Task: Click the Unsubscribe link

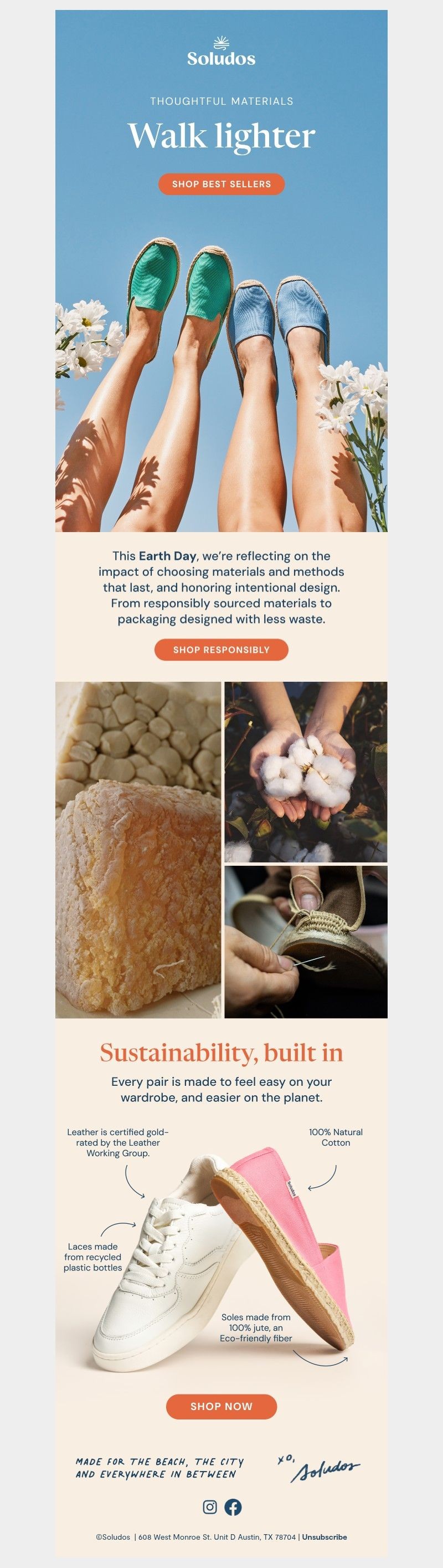Action: pyautogui.click(x=324, y=1536)
